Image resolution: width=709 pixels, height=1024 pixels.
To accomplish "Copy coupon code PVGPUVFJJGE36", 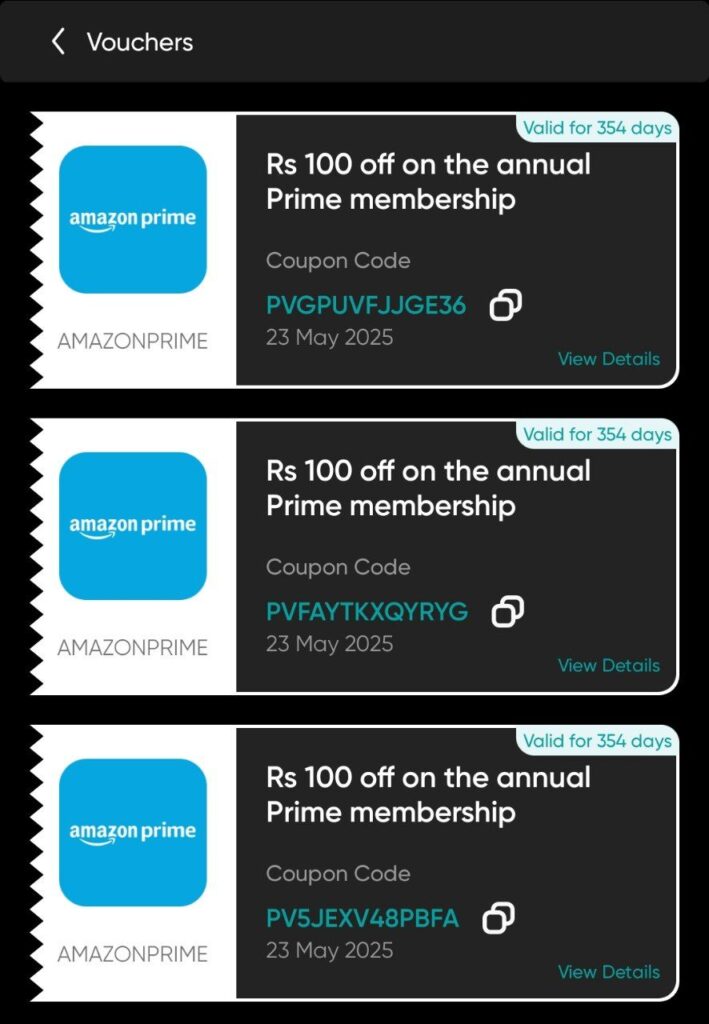I will point(506,305).
